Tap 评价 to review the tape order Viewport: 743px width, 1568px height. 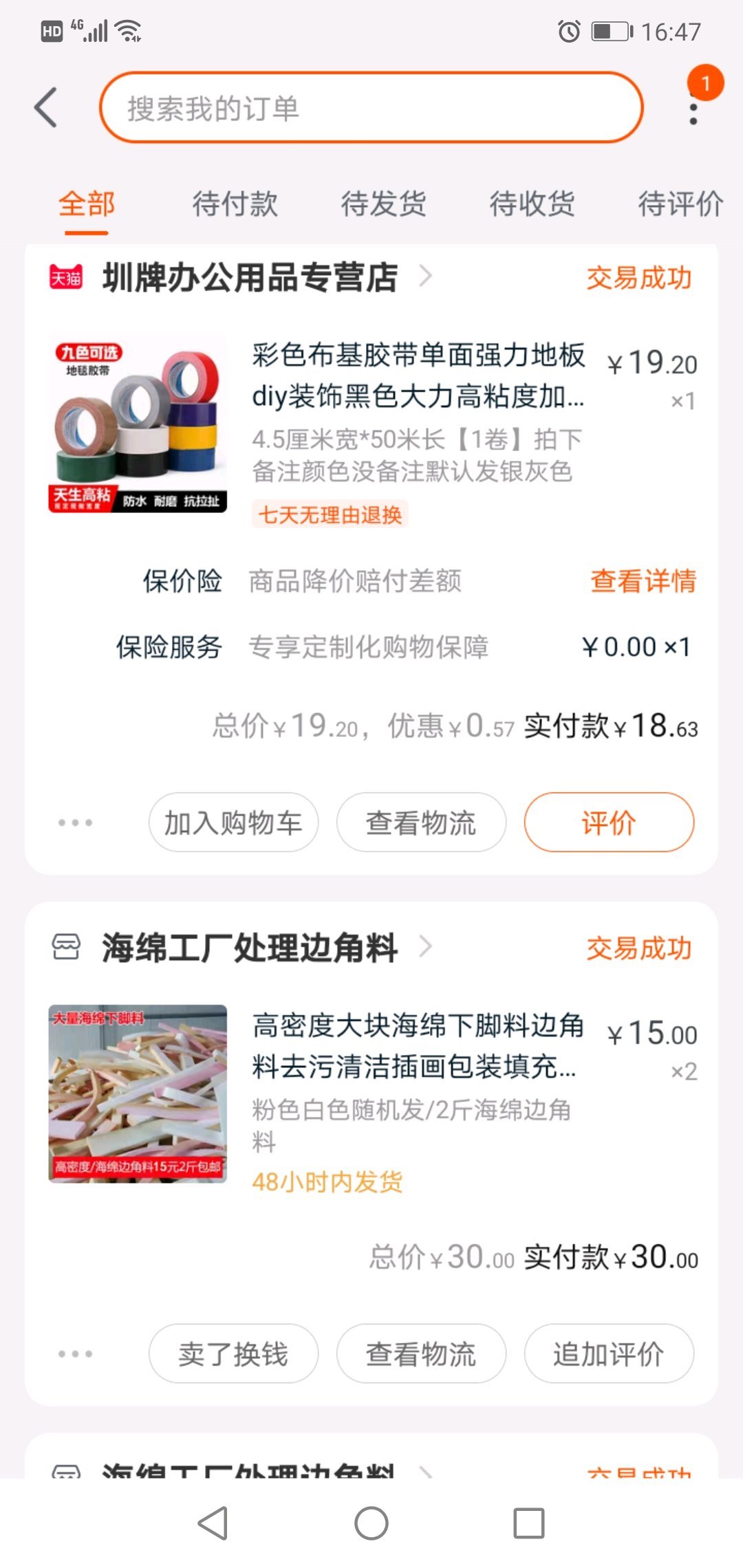click(x=609, y=823)
